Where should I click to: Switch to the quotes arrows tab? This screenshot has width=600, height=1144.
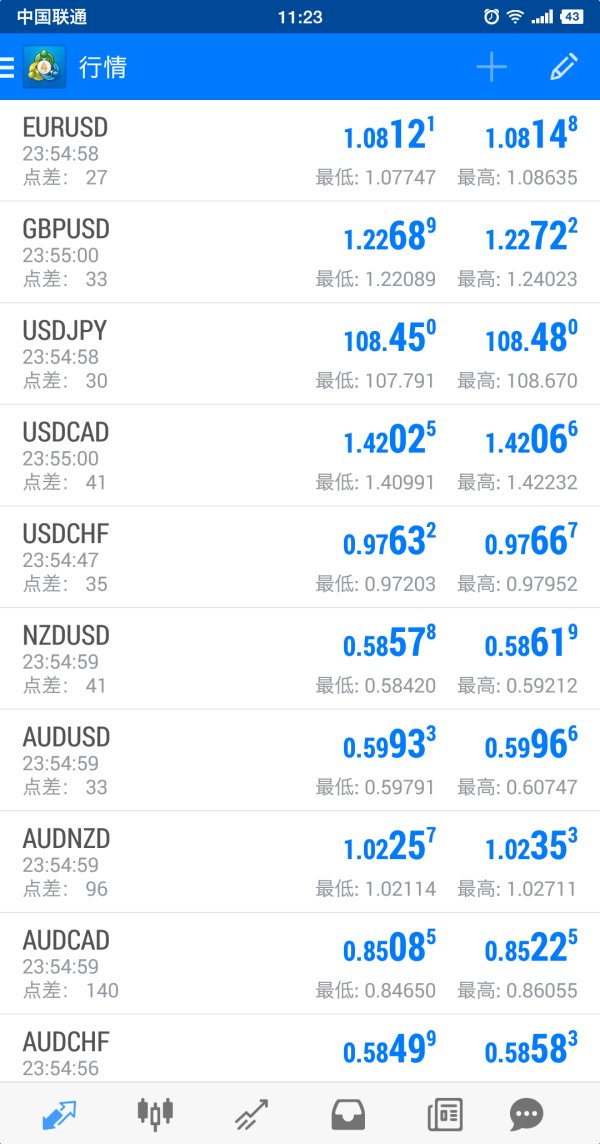pyautogui.click(x=60, y=1114)
